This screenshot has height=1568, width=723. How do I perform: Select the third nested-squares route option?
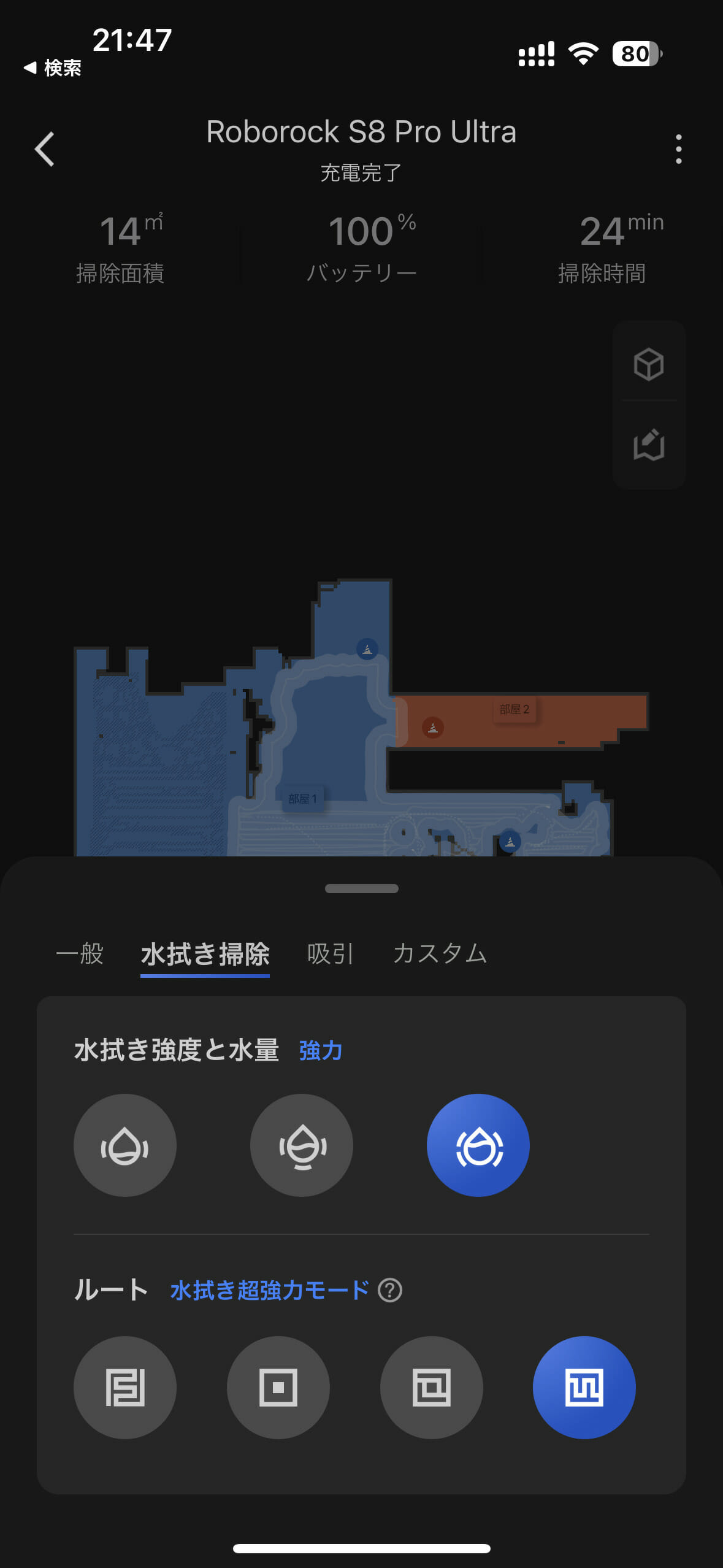pyautogui.click(x=432, y=1388)
